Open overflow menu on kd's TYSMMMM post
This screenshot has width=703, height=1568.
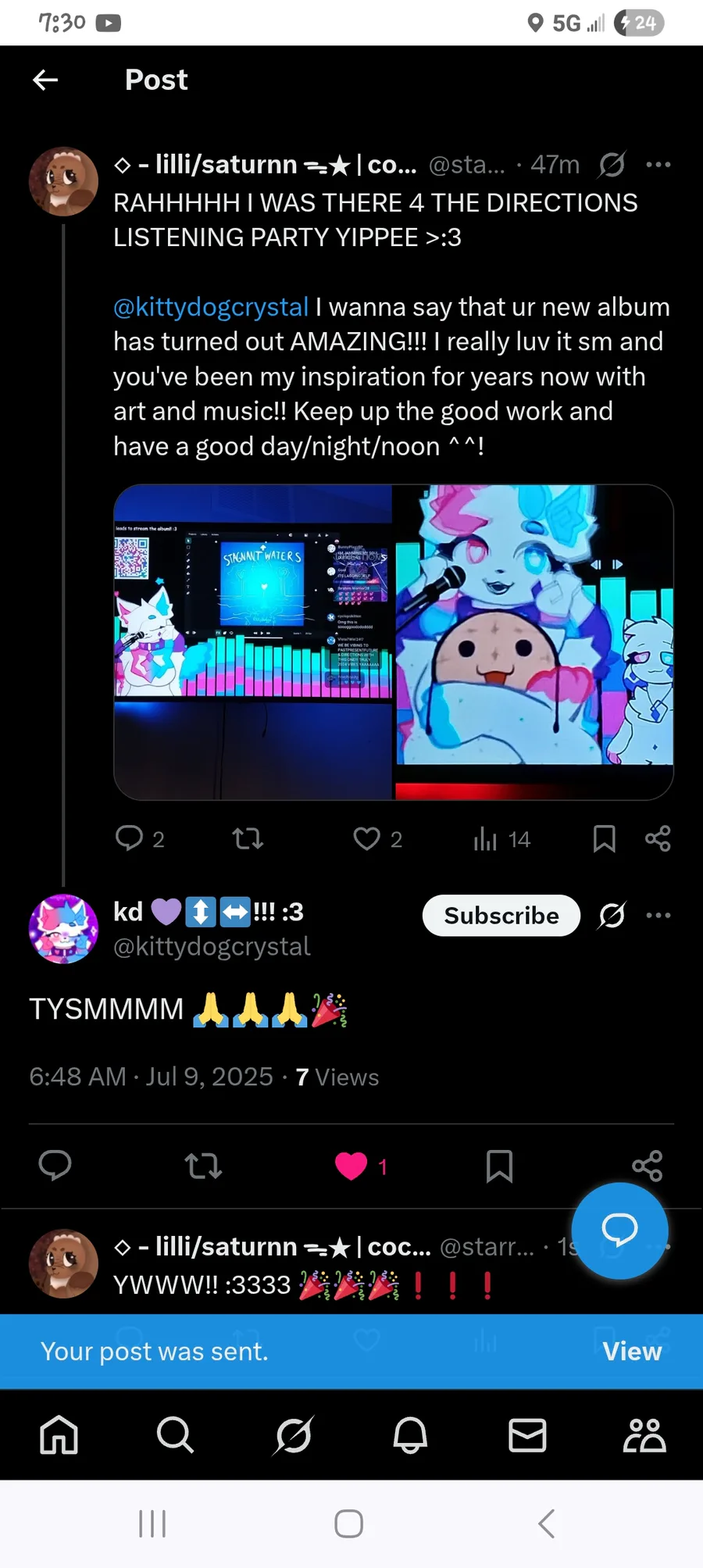coord(658,915)
